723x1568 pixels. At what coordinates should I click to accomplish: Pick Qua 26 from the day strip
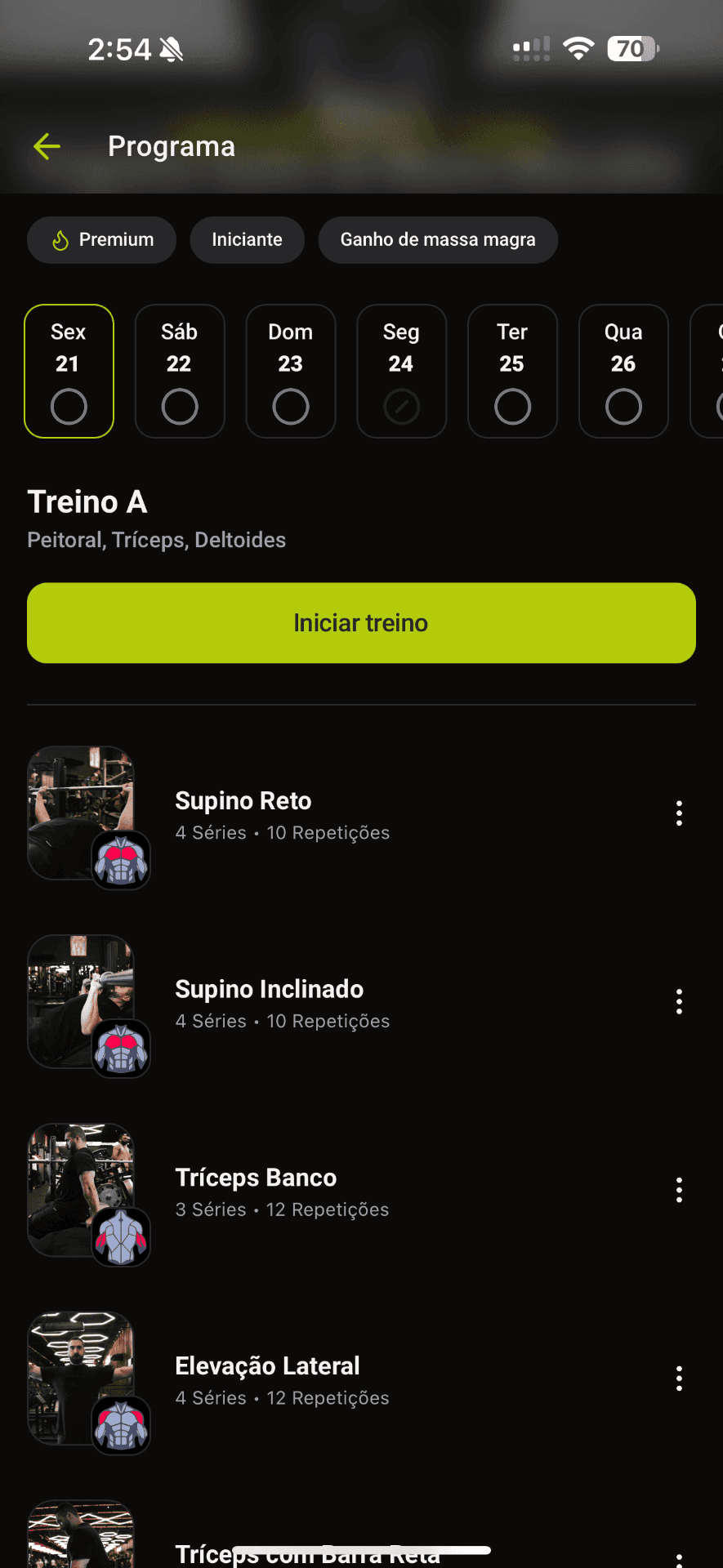[623, 372]
